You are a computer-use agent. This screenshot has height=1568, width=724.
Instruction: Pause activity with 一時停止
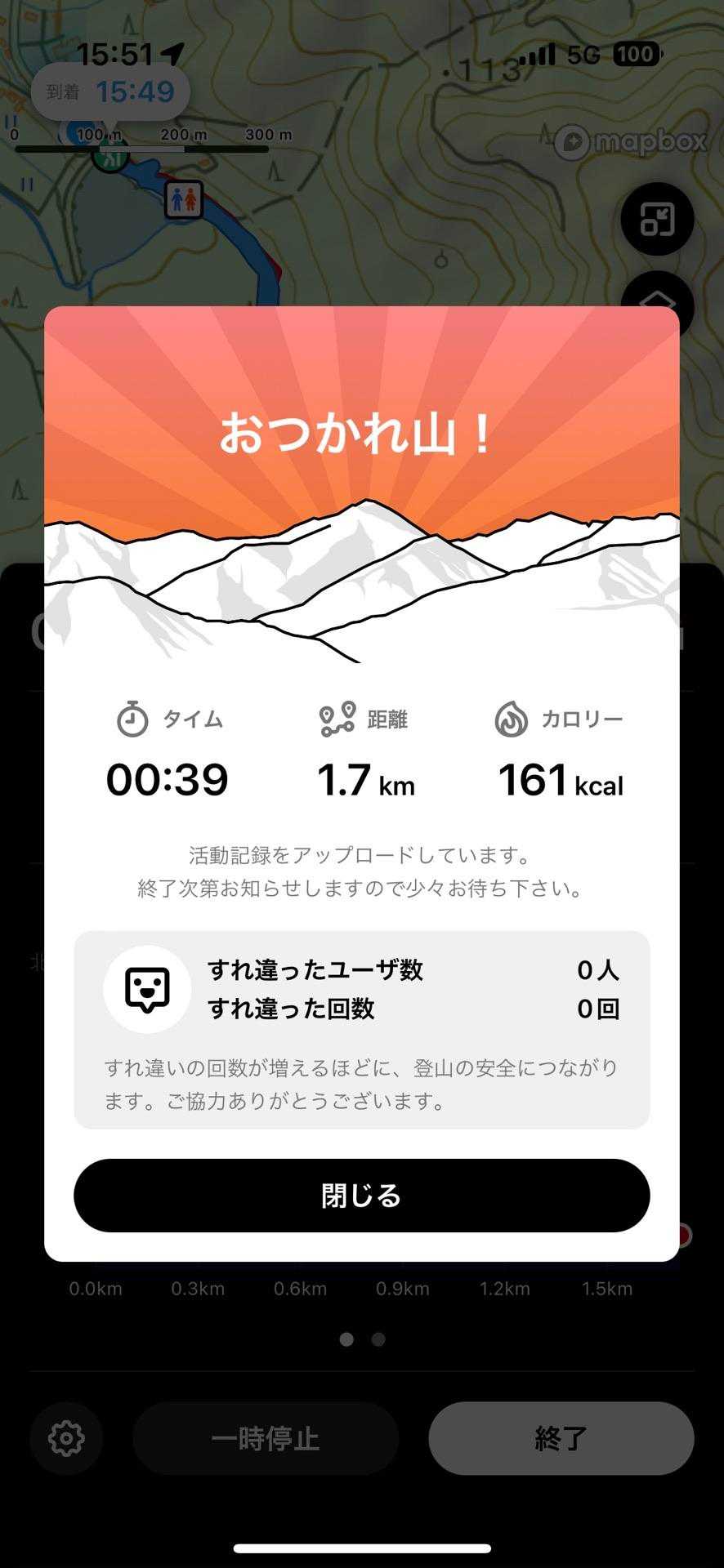[265, 1438]
